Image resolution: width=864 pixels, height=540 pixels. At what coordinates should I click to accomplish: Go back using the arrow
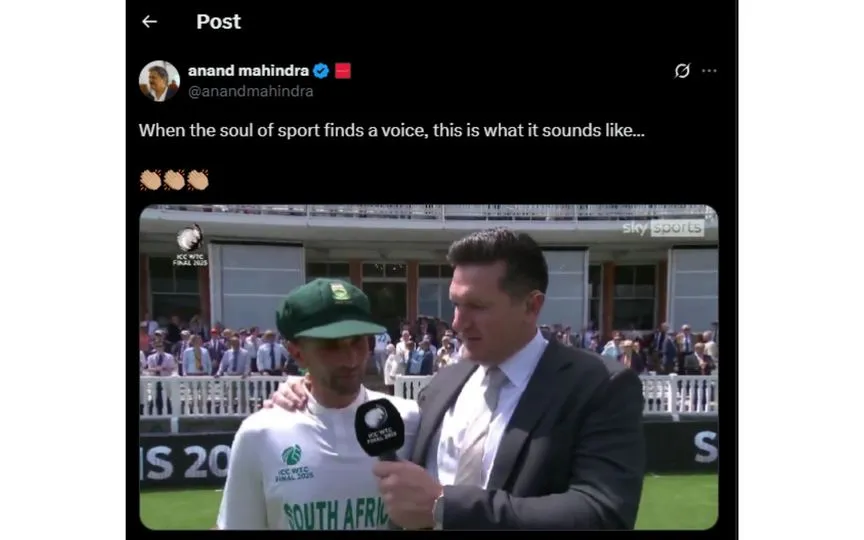coord(150,22)
